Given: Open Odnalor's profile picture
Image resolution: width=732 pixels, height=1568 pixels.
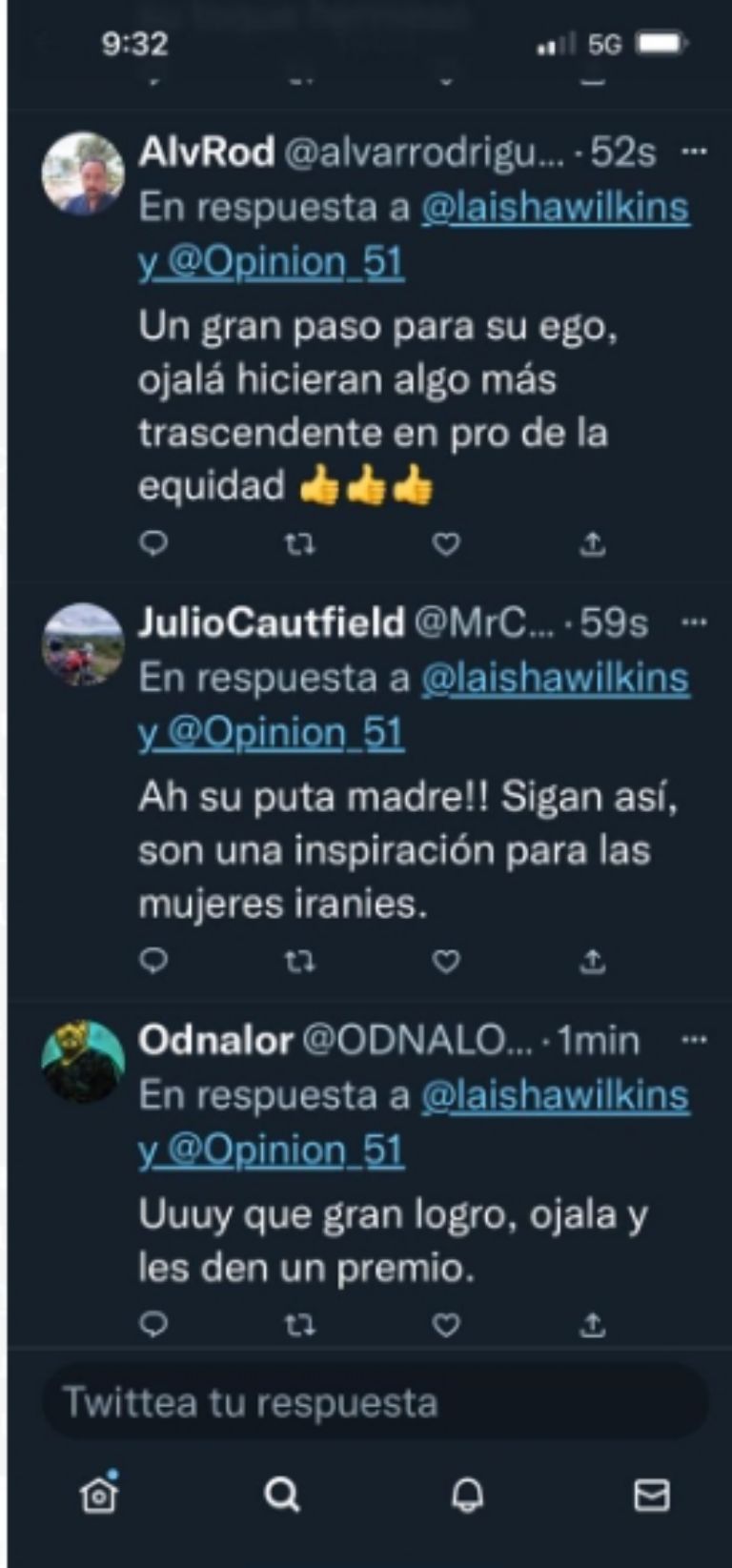Looking at the screenshot, I should click(x=83, y=1061).
